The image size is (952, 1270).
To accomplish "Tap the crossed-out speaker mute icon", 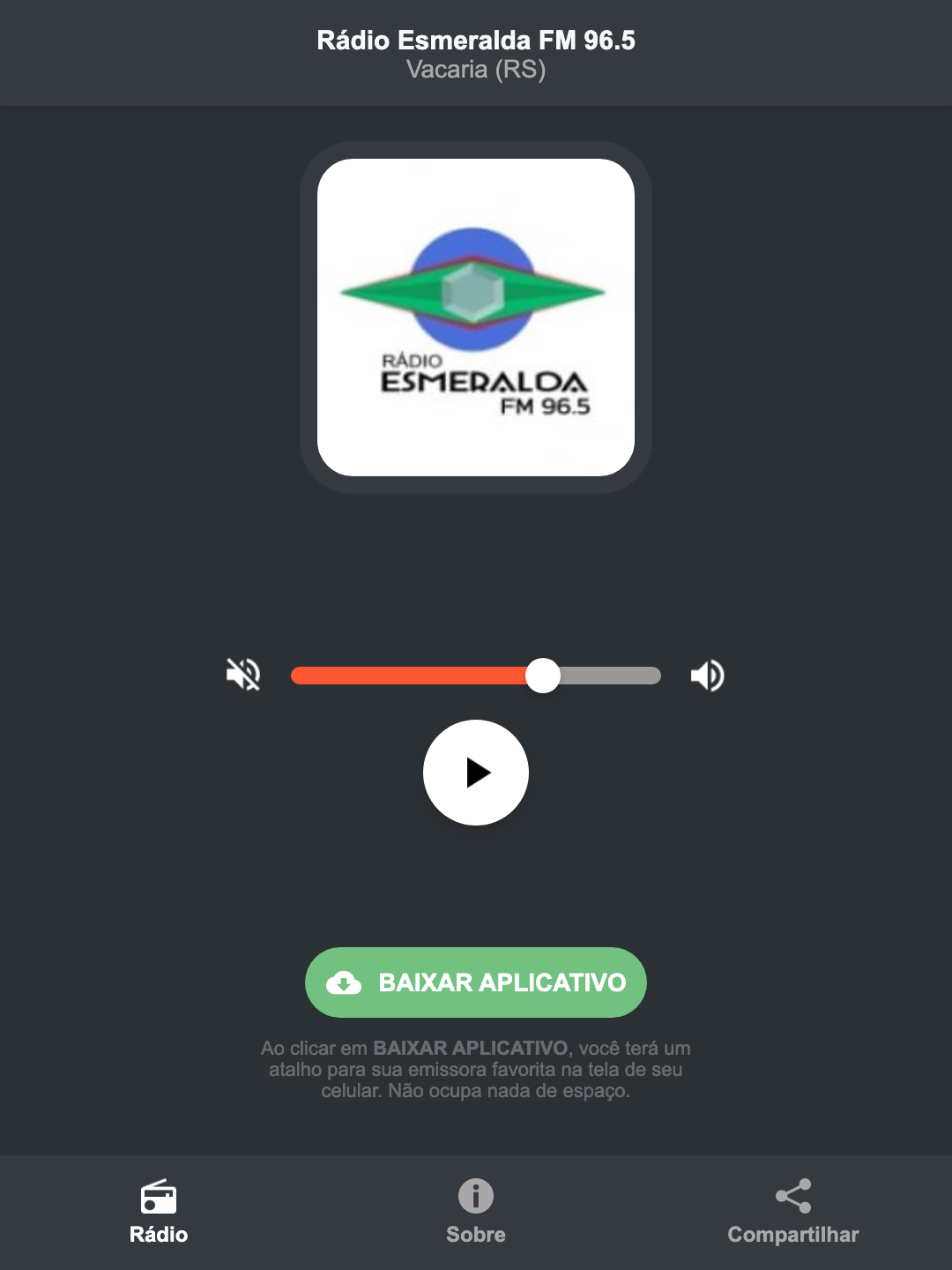I will point(244,675).
